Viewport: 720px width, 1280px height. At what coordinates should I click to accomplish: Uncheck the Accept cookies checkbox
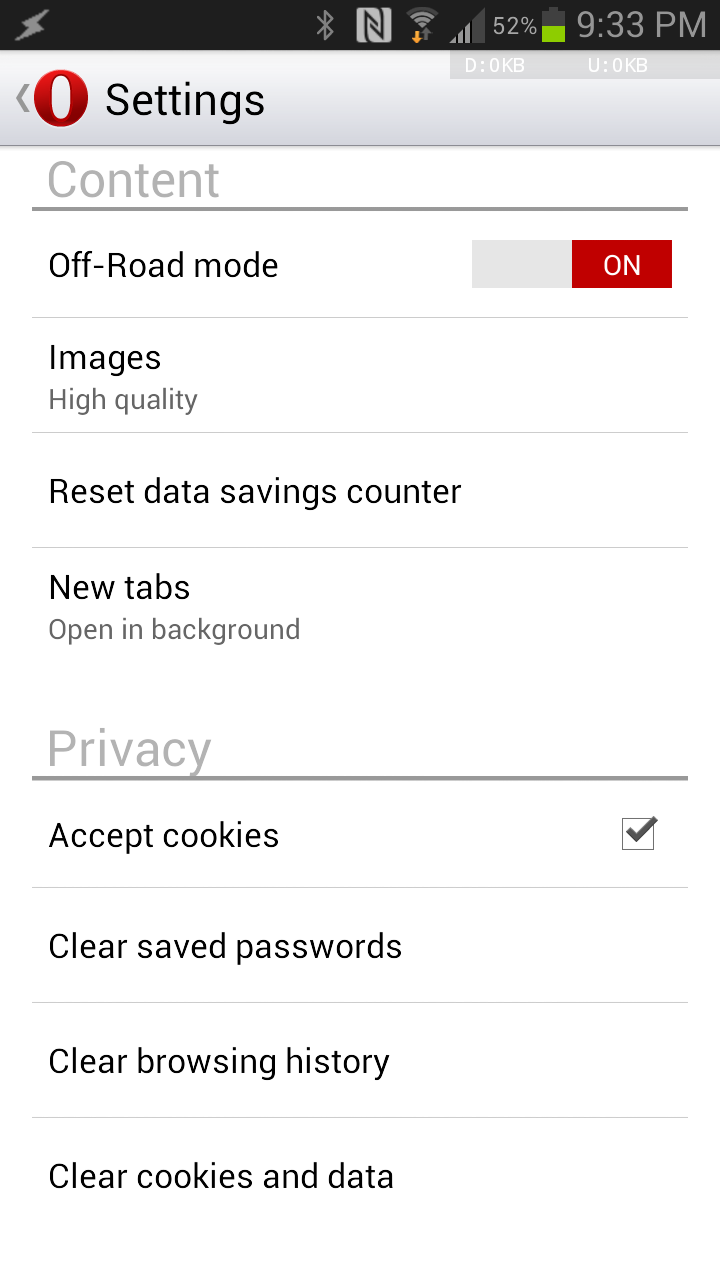coord(638,832)
